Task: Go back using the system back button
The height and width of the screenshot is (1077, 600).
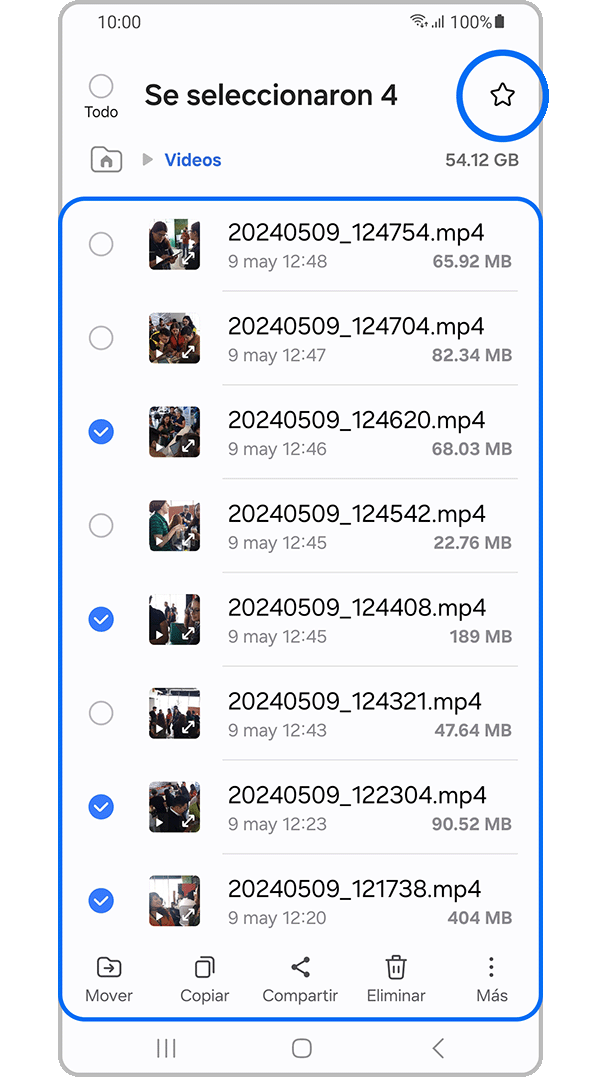Action: pyautogui.click(x=437, y=1048)
